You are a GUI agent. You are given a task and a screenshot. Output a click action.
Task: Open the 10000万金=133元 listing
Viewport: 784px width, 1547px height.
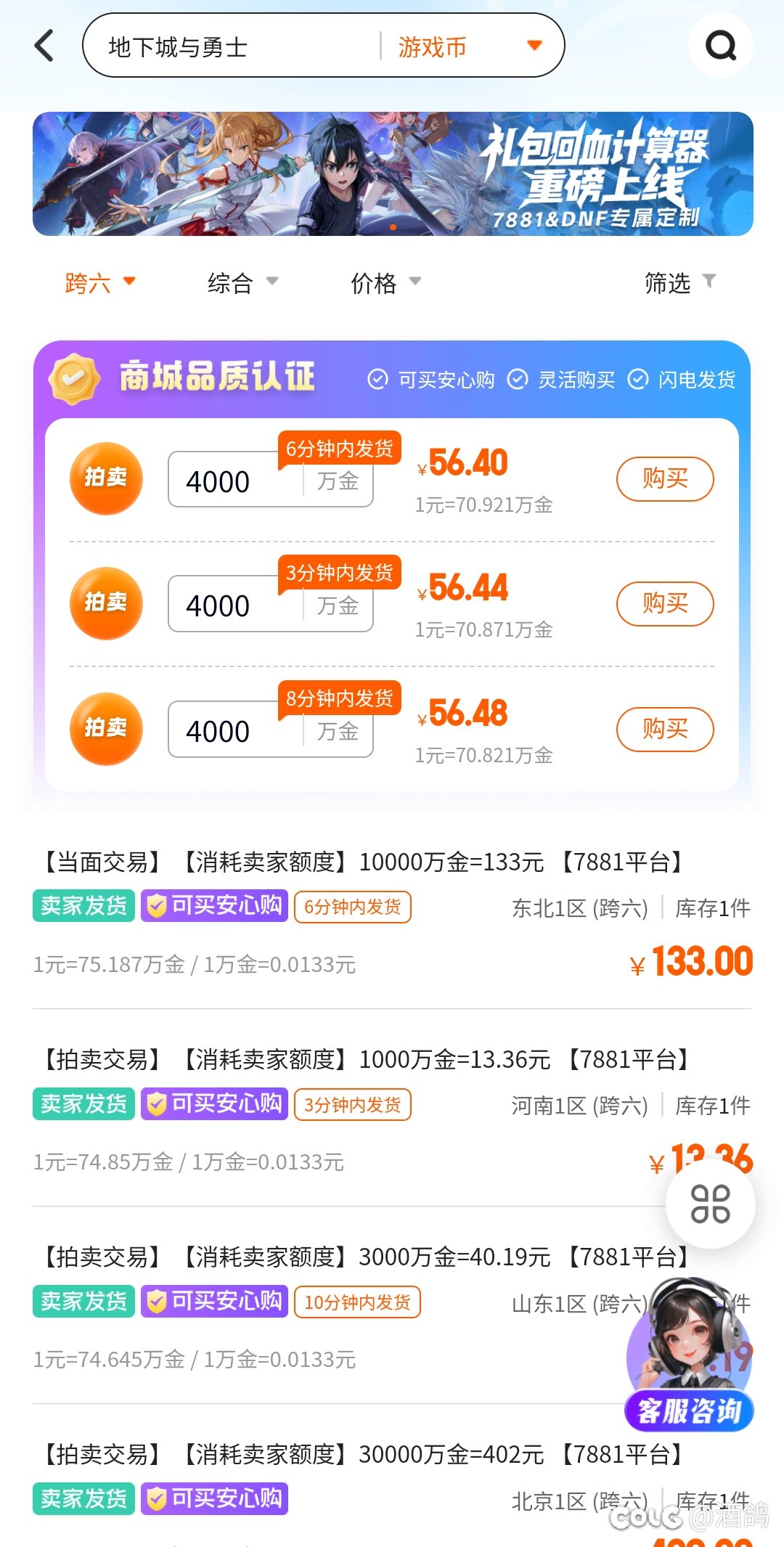[x=363, y=862]
